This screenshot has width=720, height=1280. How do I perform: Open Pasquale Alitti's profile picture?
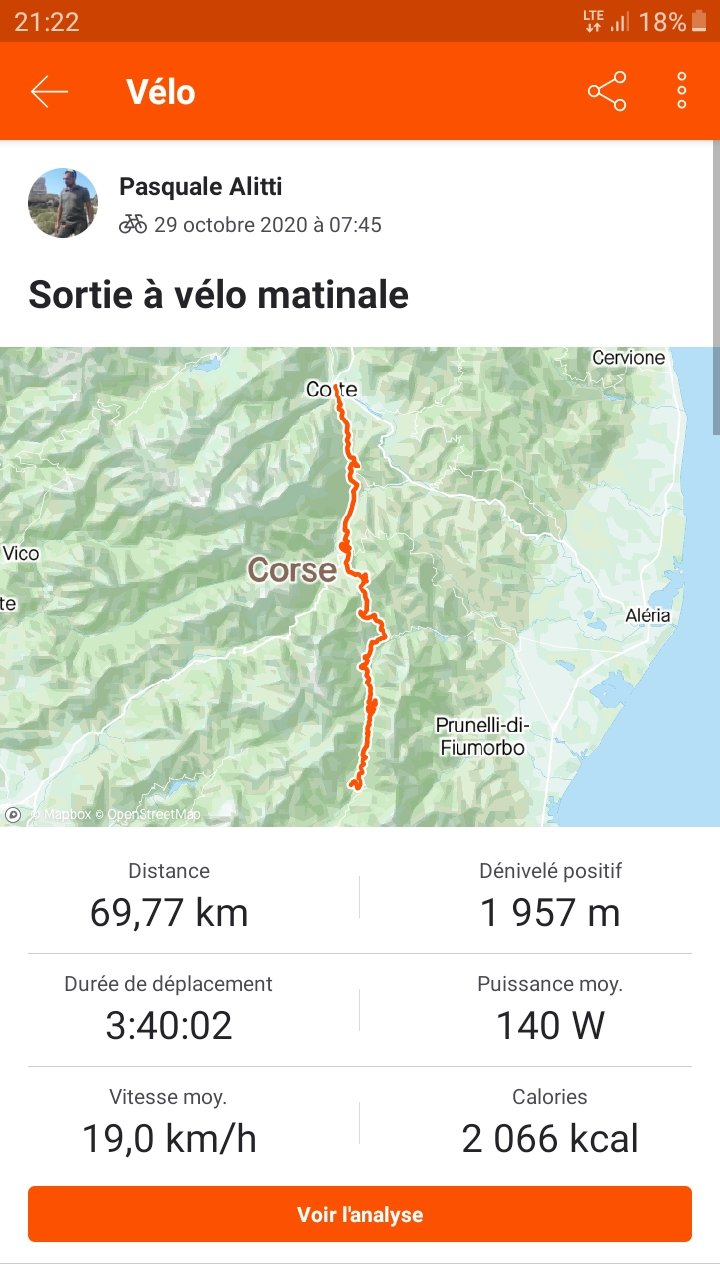[x=63, y=203]
